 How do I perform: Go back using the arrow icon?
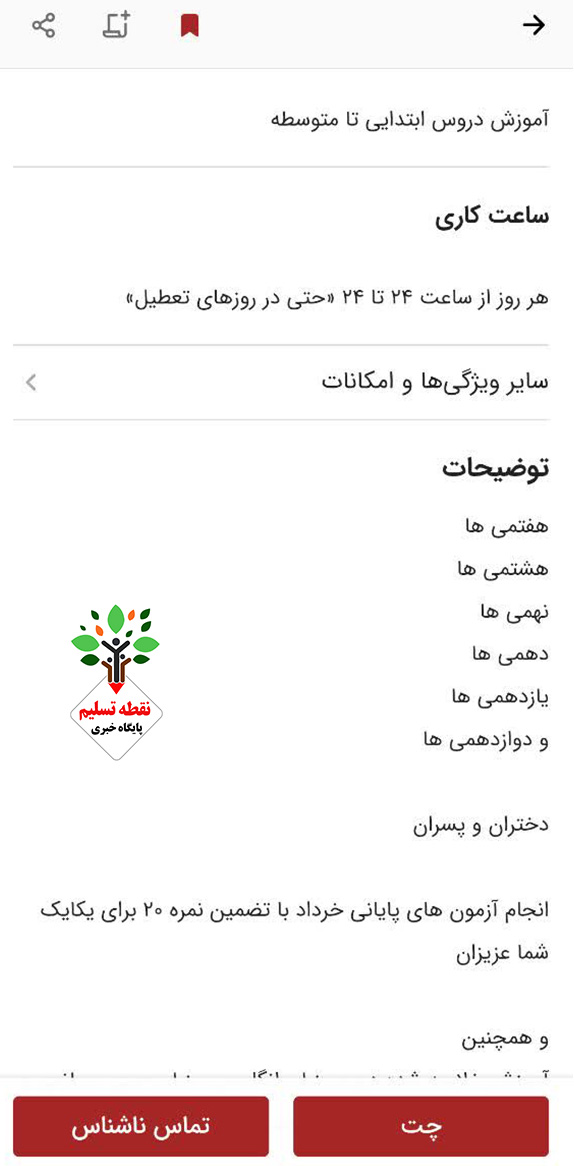pyautogui.click(x=534, y=26)
